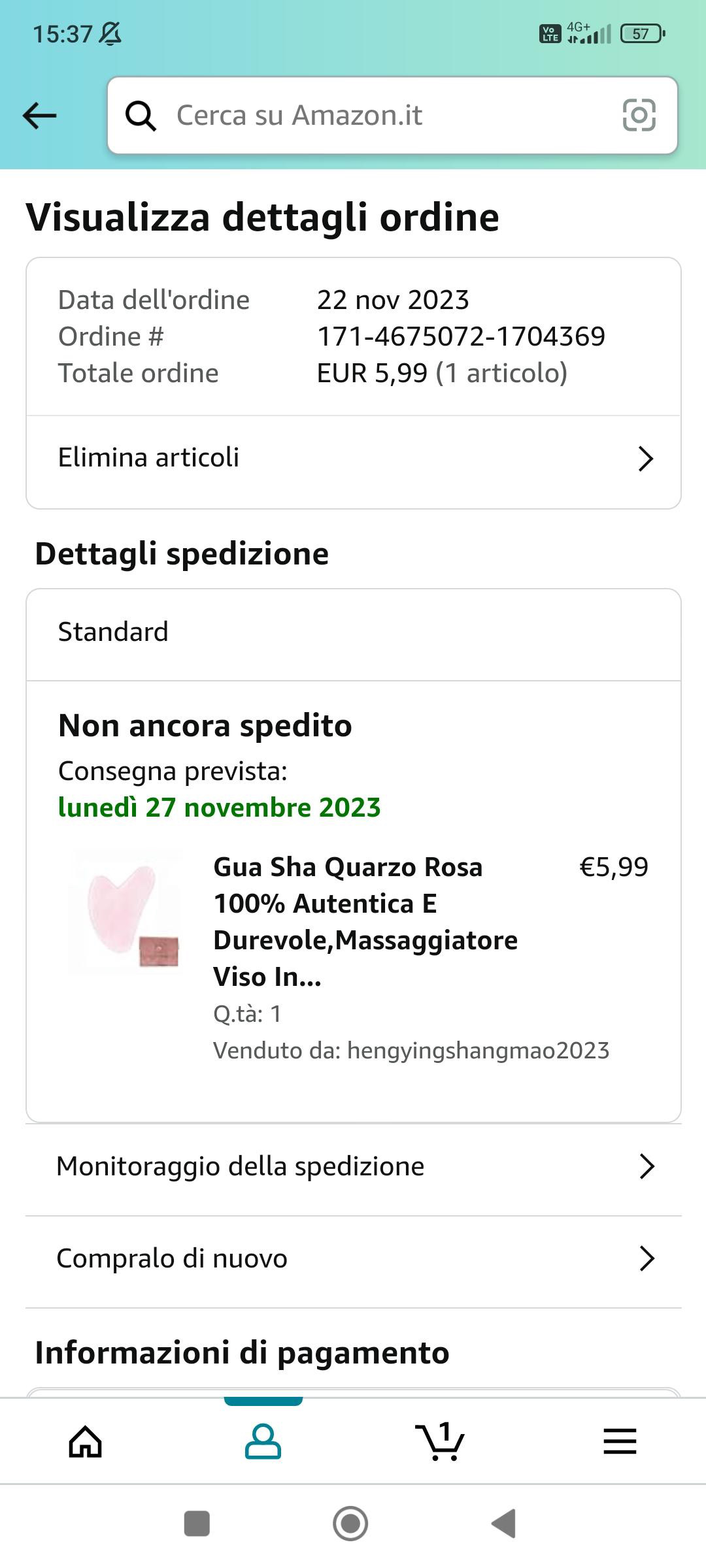Open Elimina articoli

tap(353, 458)
